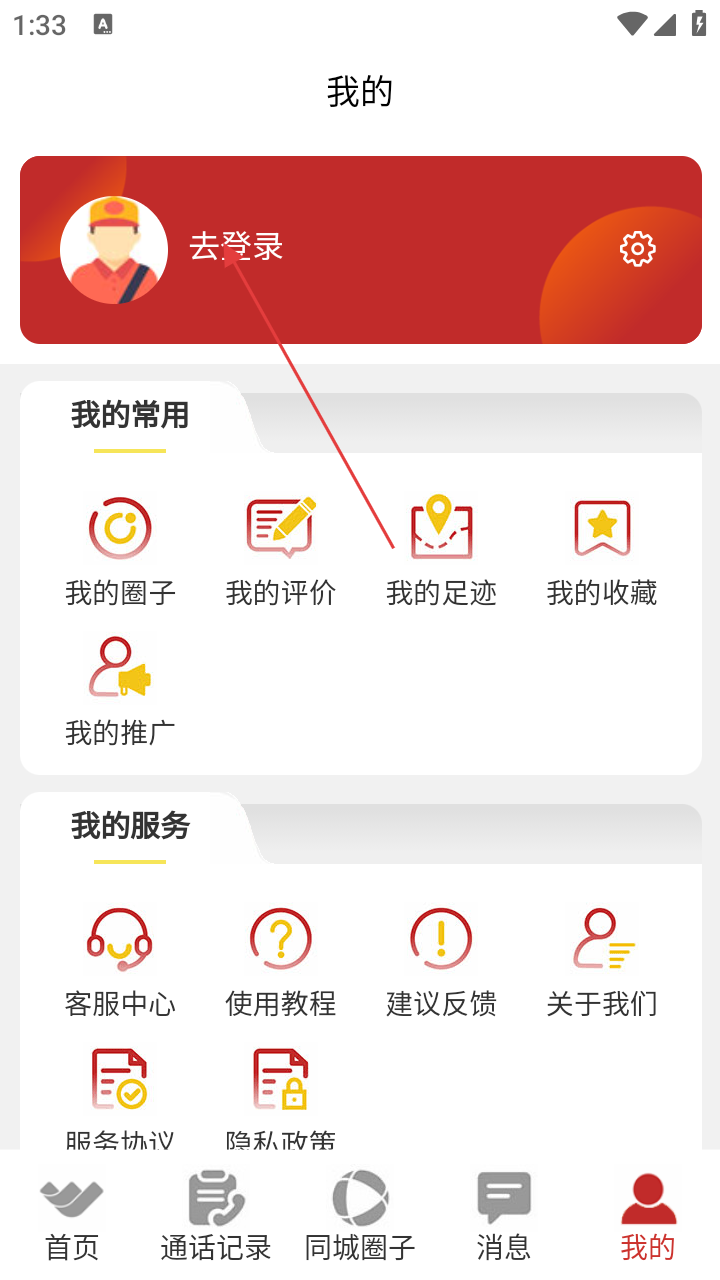Switch to the 消息 tab
Viewport: 720px width, 1280px height.
(x=504, y=1215)
